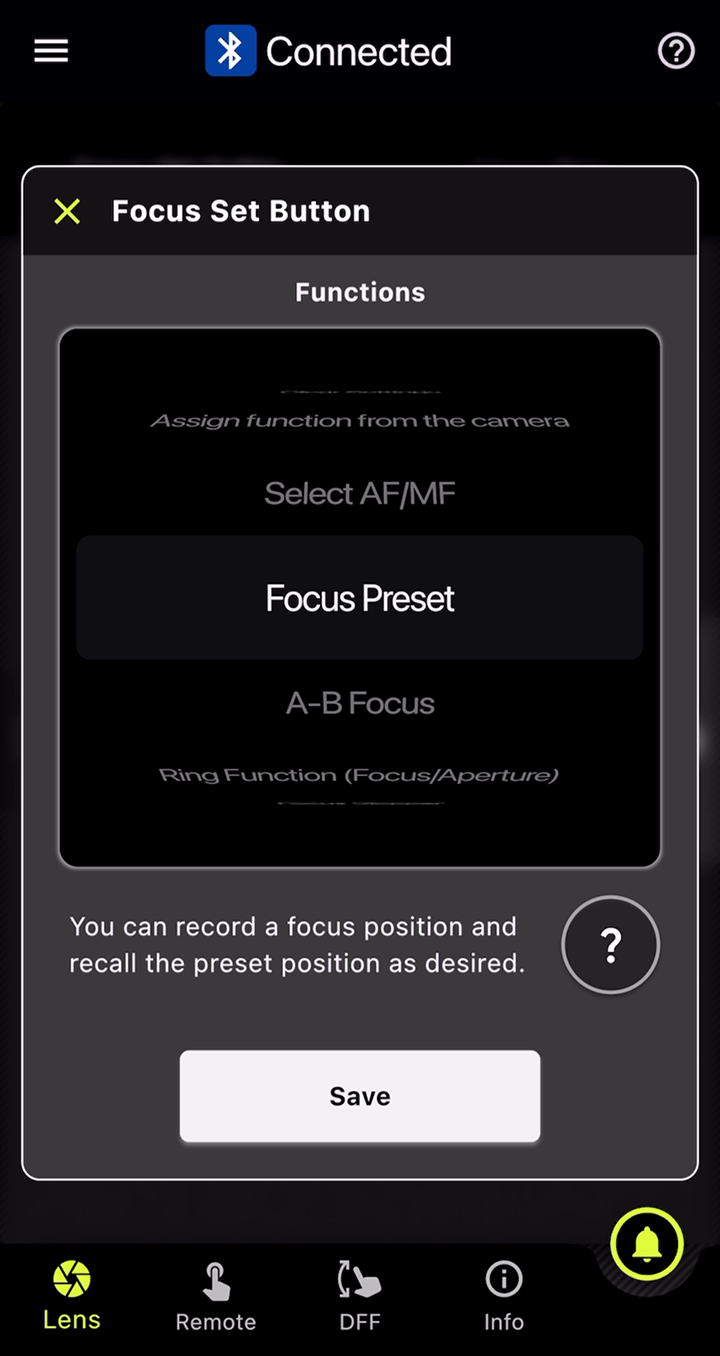720x1356 pixels.
Task: Open the question mark help for Focus Preset
Action: 610,944
